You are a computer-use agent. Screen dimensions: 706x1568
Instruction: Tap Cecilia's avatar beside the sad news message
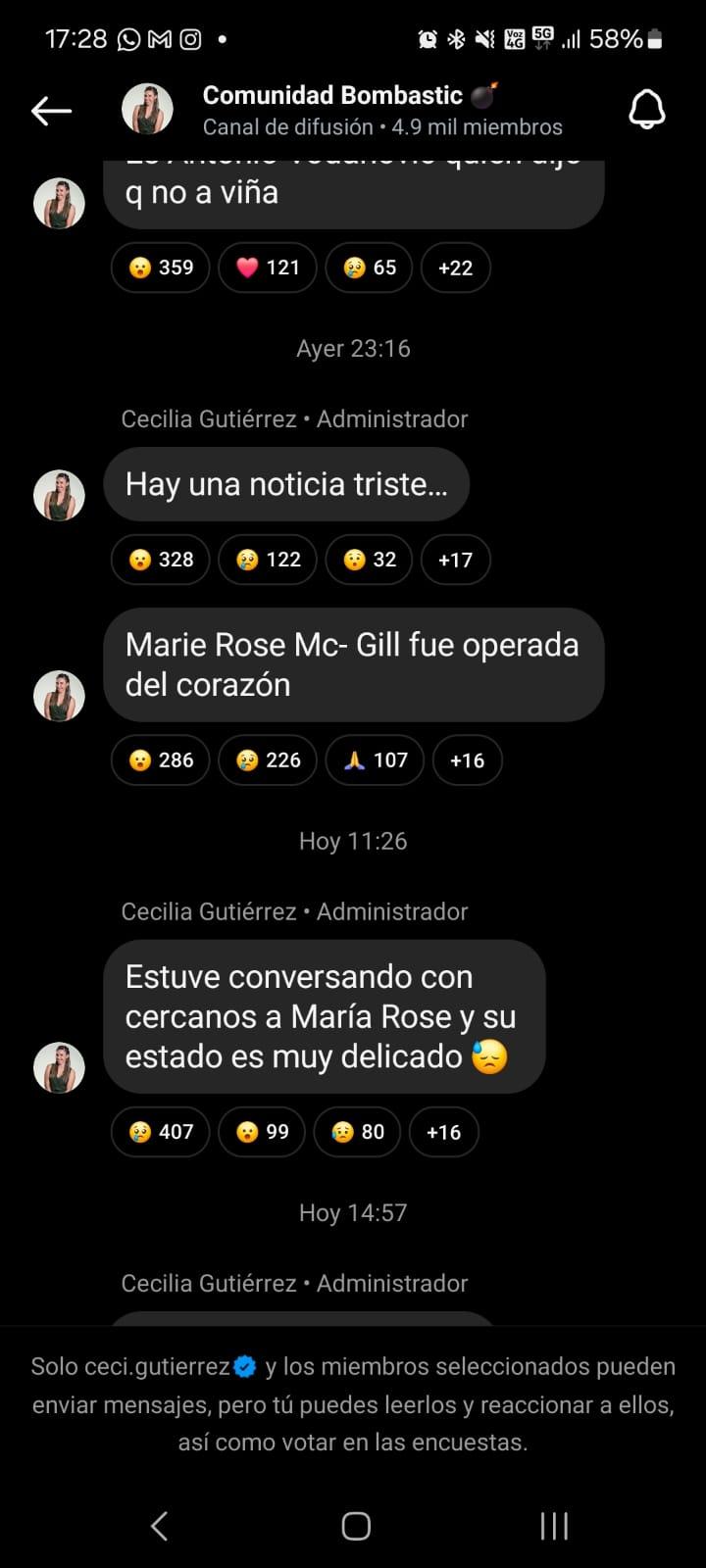coord(59,495)
